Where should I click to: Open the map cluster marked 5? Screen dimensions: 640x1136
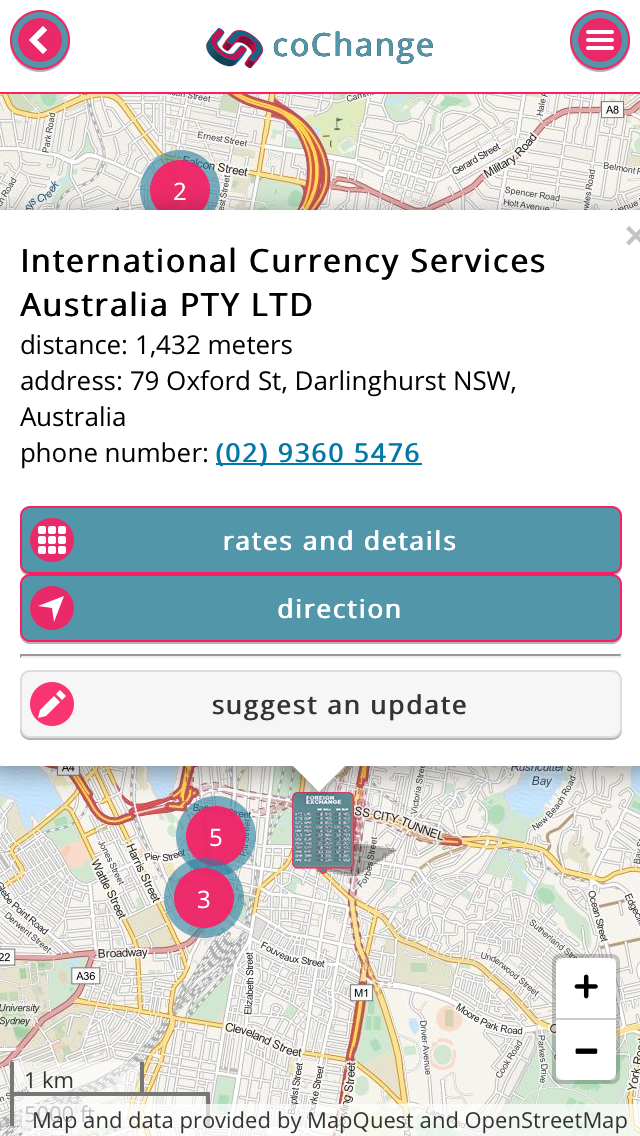[x=215, y=837]
